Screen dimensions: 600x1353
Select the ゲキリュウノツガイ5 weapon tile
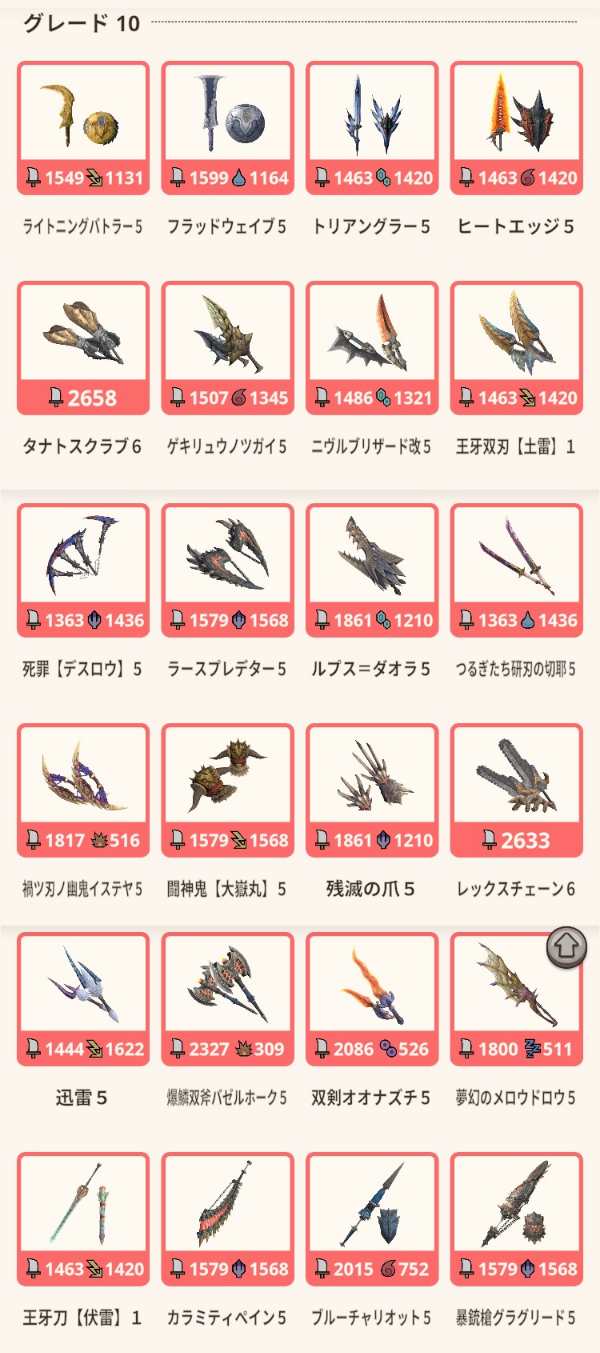pyautogui.click(x=227, y=348)
